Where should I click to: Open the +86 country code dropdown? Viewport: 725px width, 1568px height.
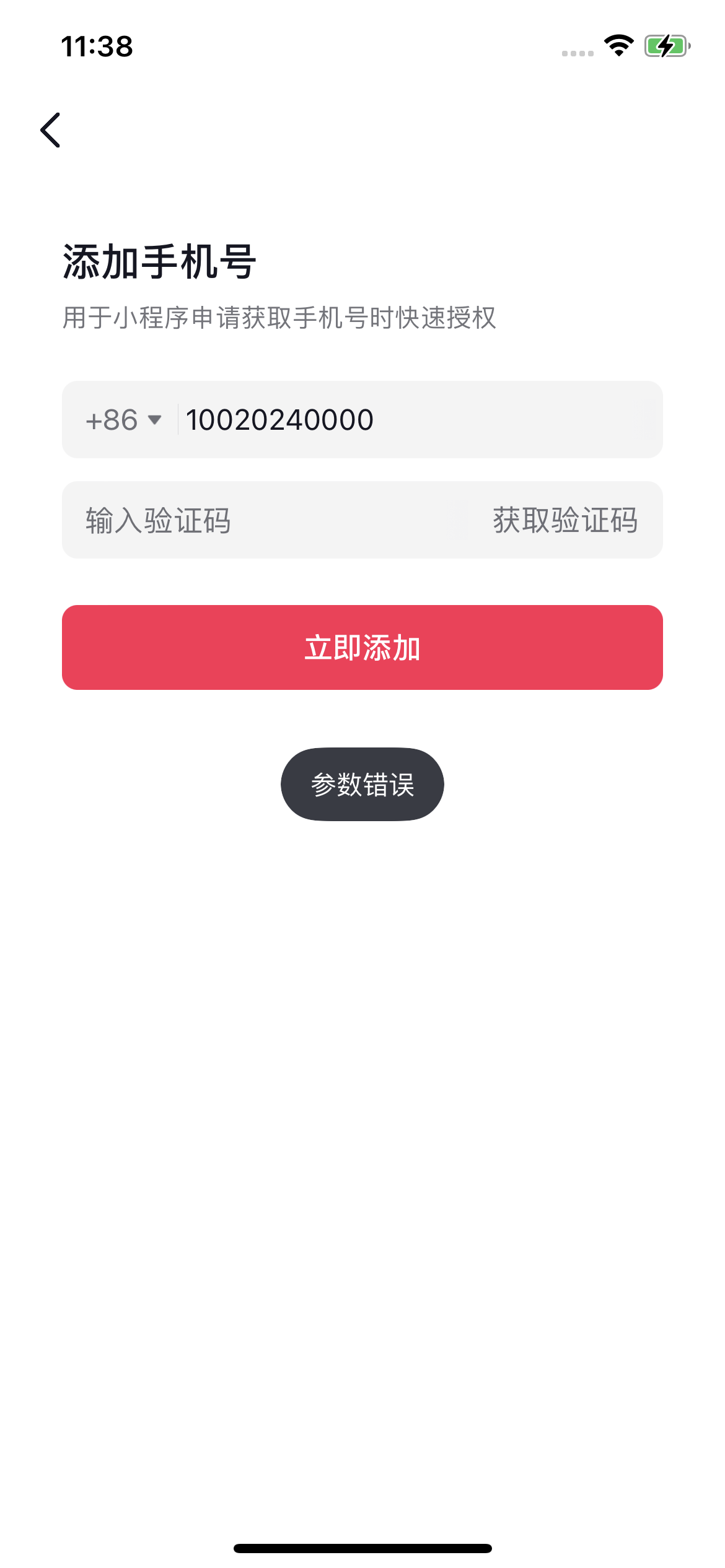124,420
